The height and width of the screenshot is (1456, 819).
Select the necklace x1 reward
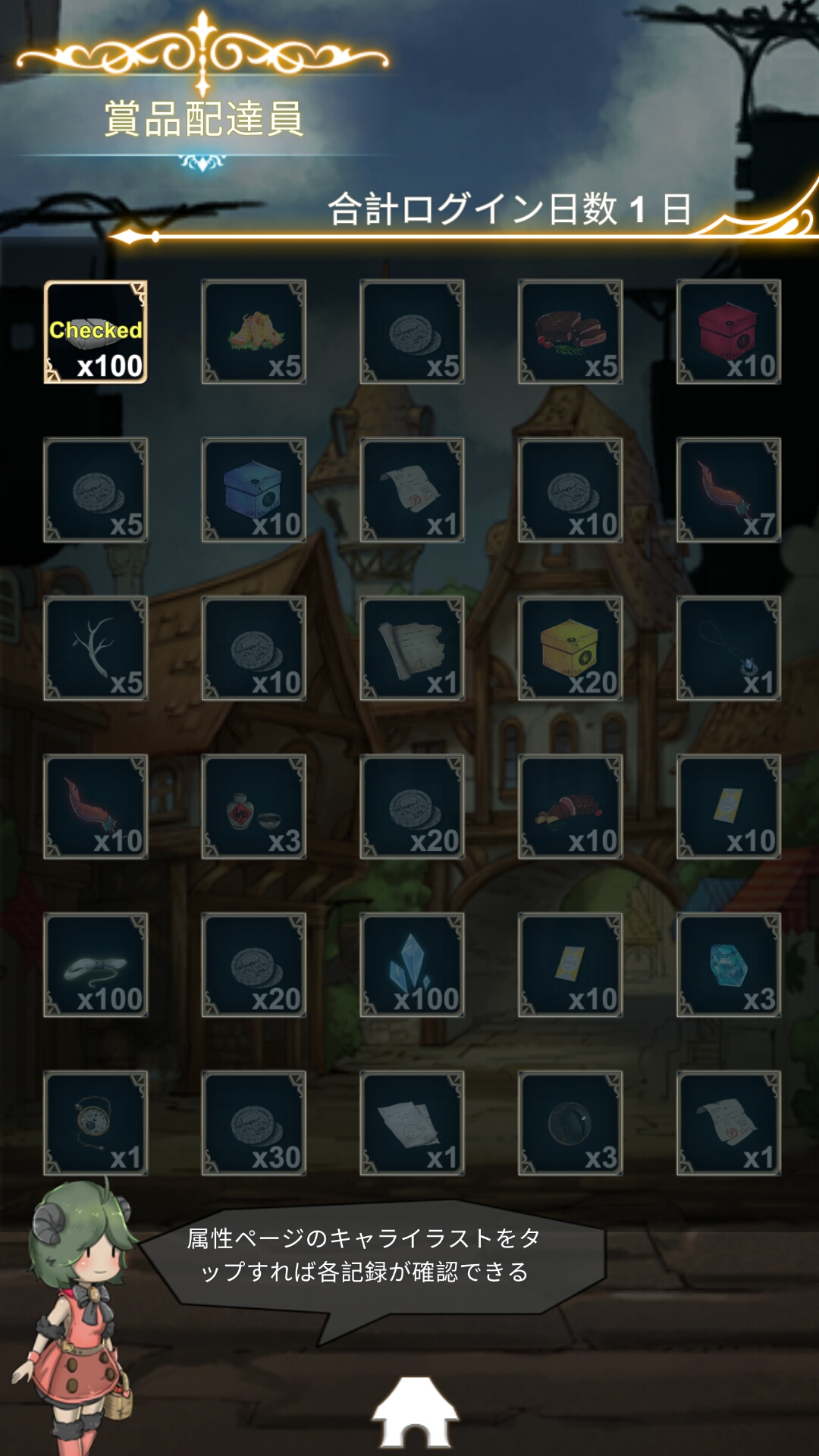728,648
